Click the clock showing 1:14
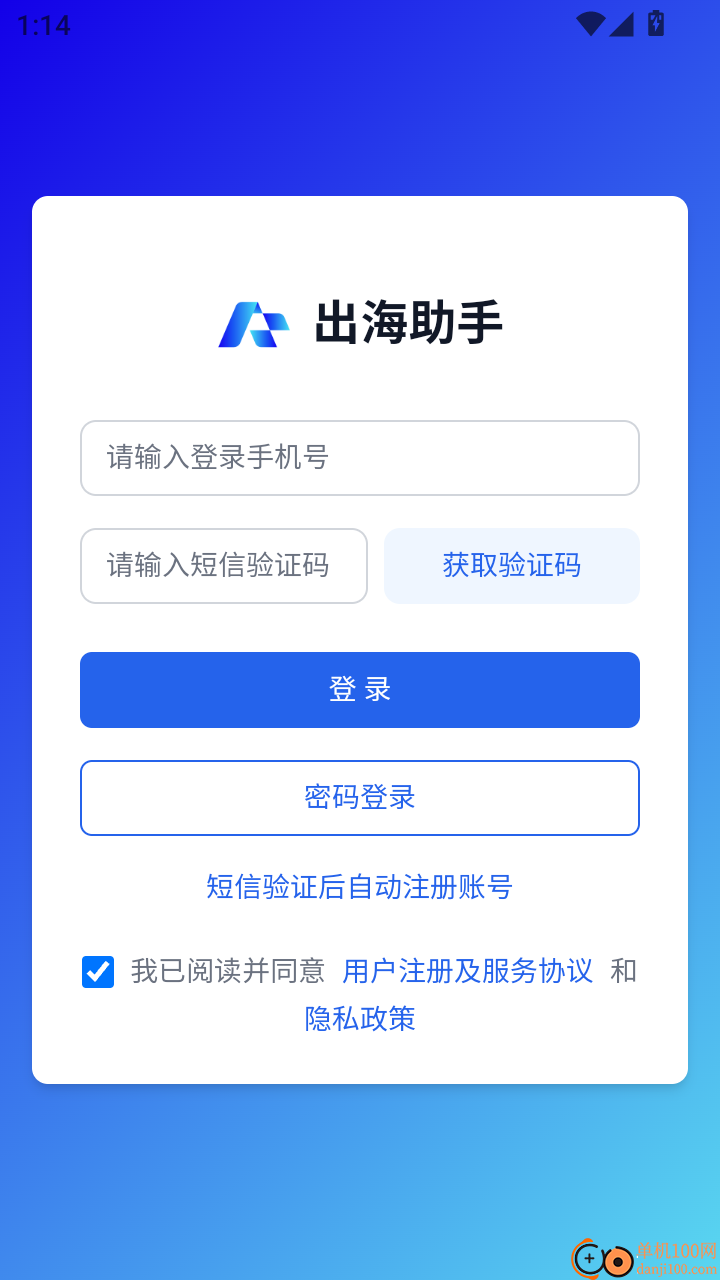This screenshot has height=1280, width=720. coord(42,25)
